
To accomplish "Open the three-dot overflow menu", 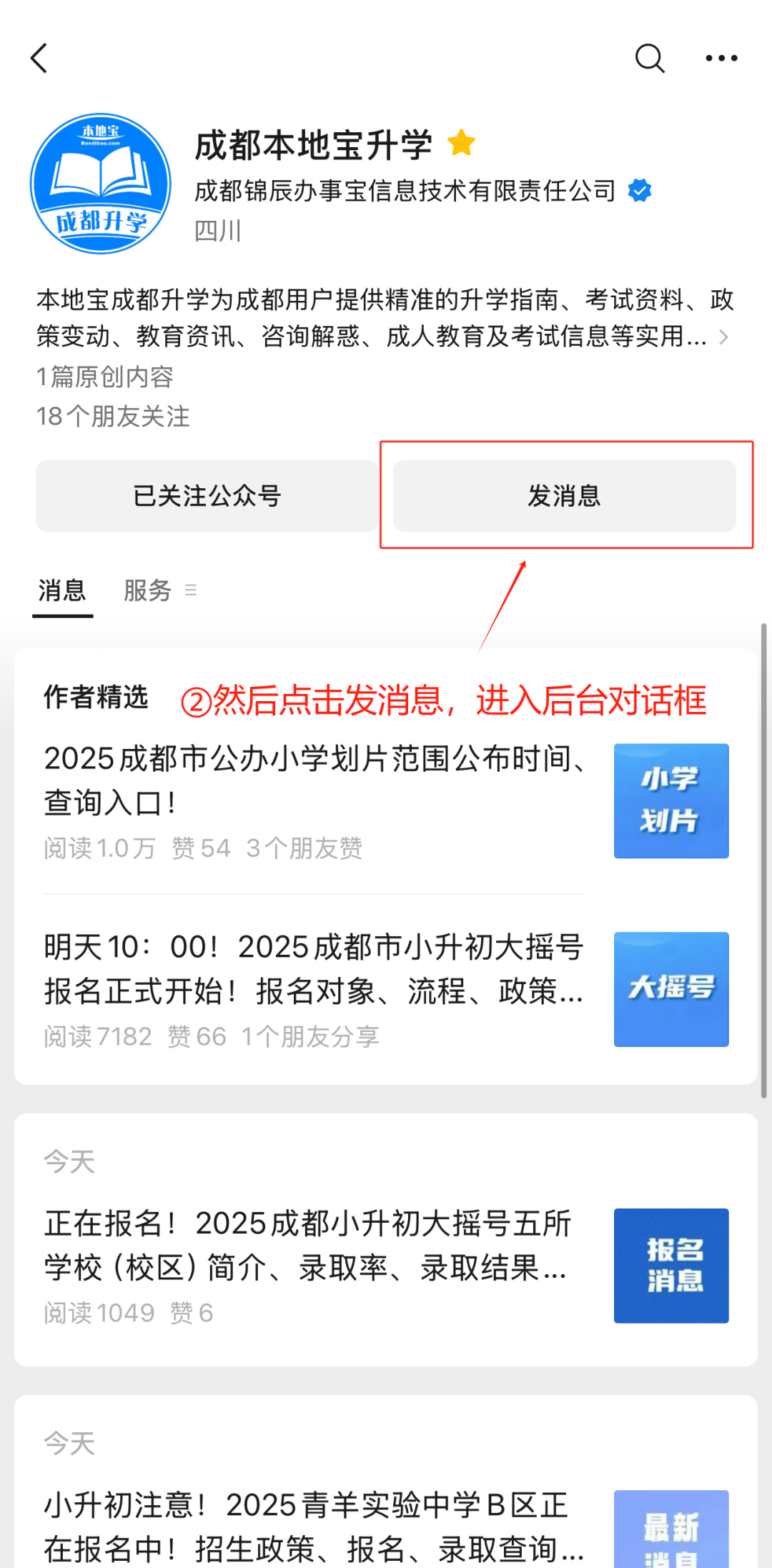I will (721, 58).
